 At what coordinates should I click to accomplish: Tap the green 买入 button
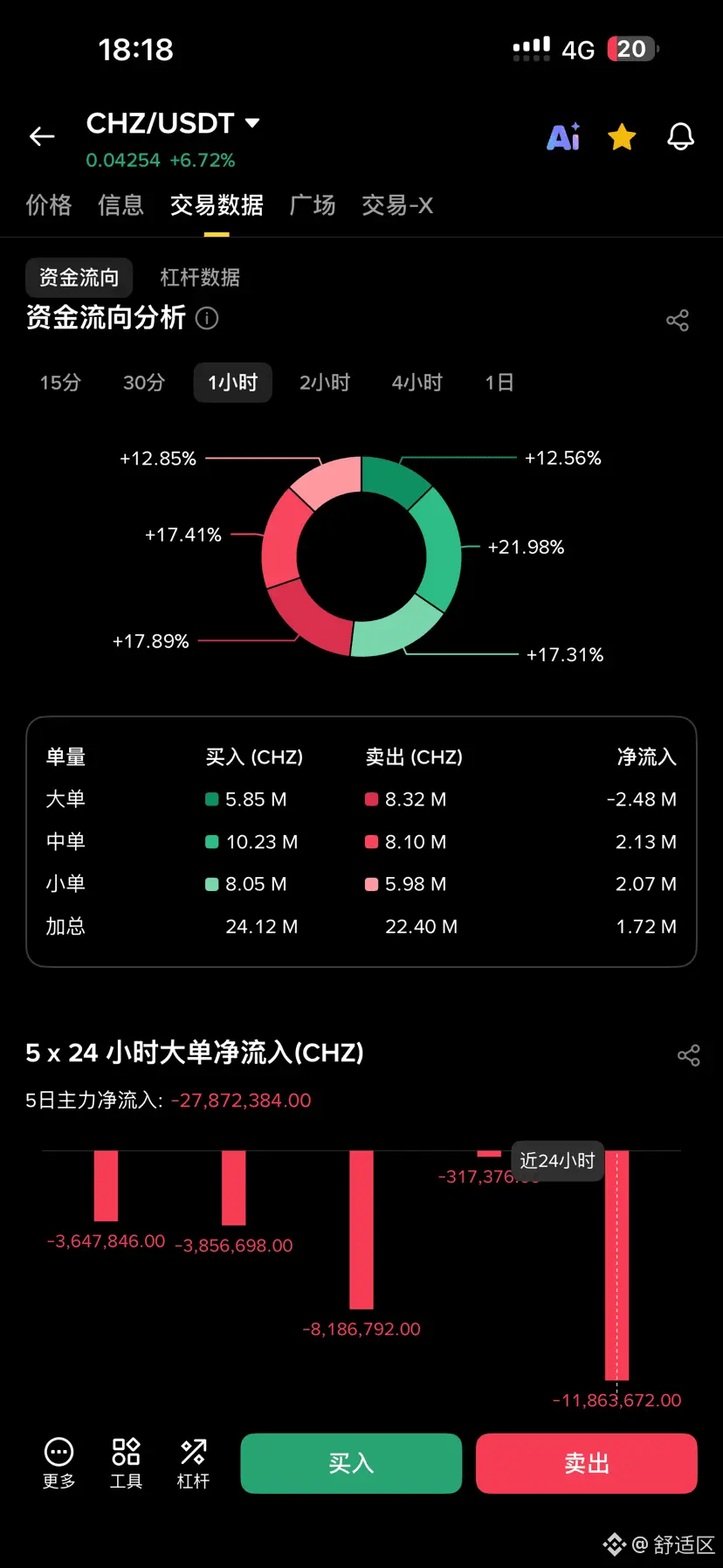tap(351, 1463)
